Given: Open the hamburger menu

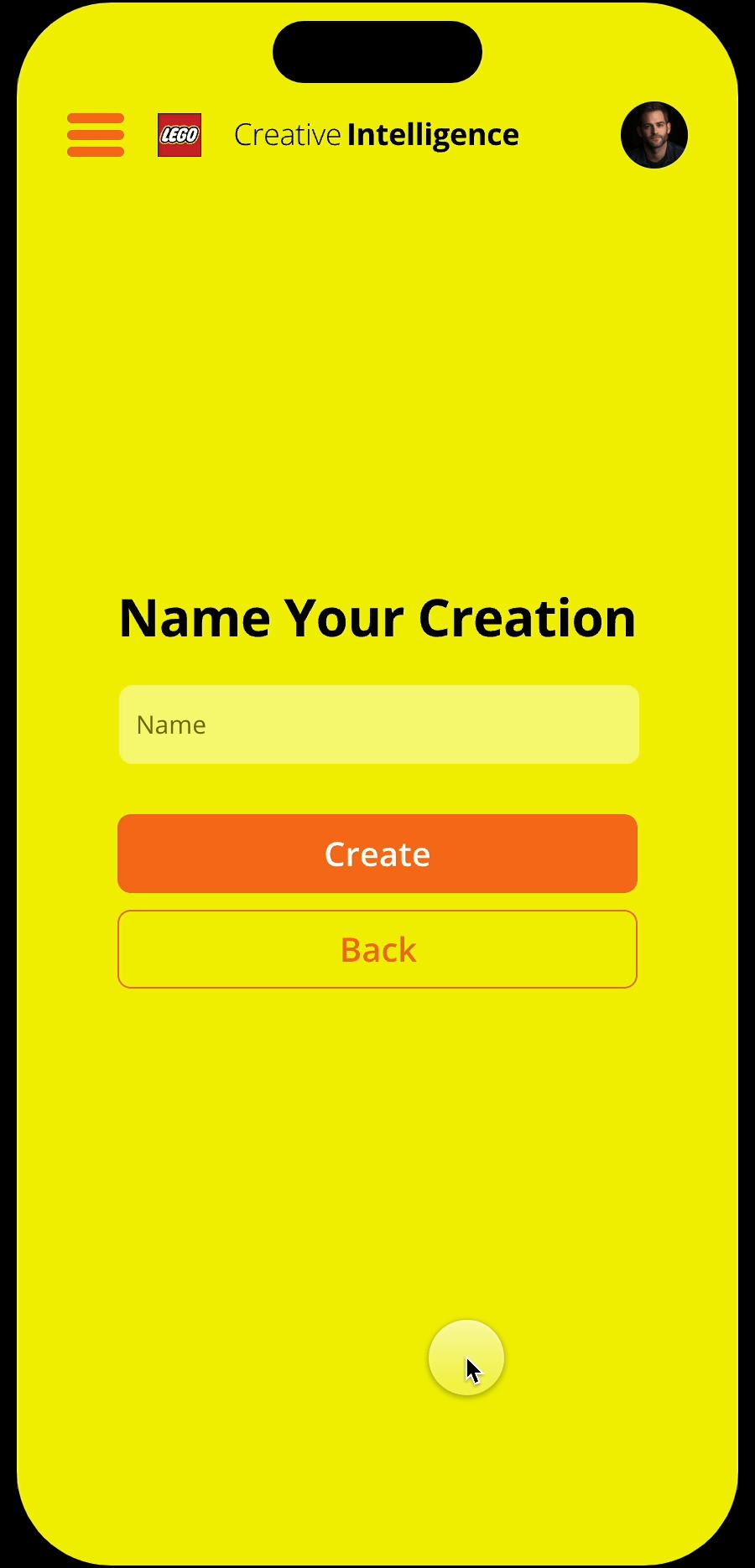Looking at the screenshot, I should coord(96,135).
